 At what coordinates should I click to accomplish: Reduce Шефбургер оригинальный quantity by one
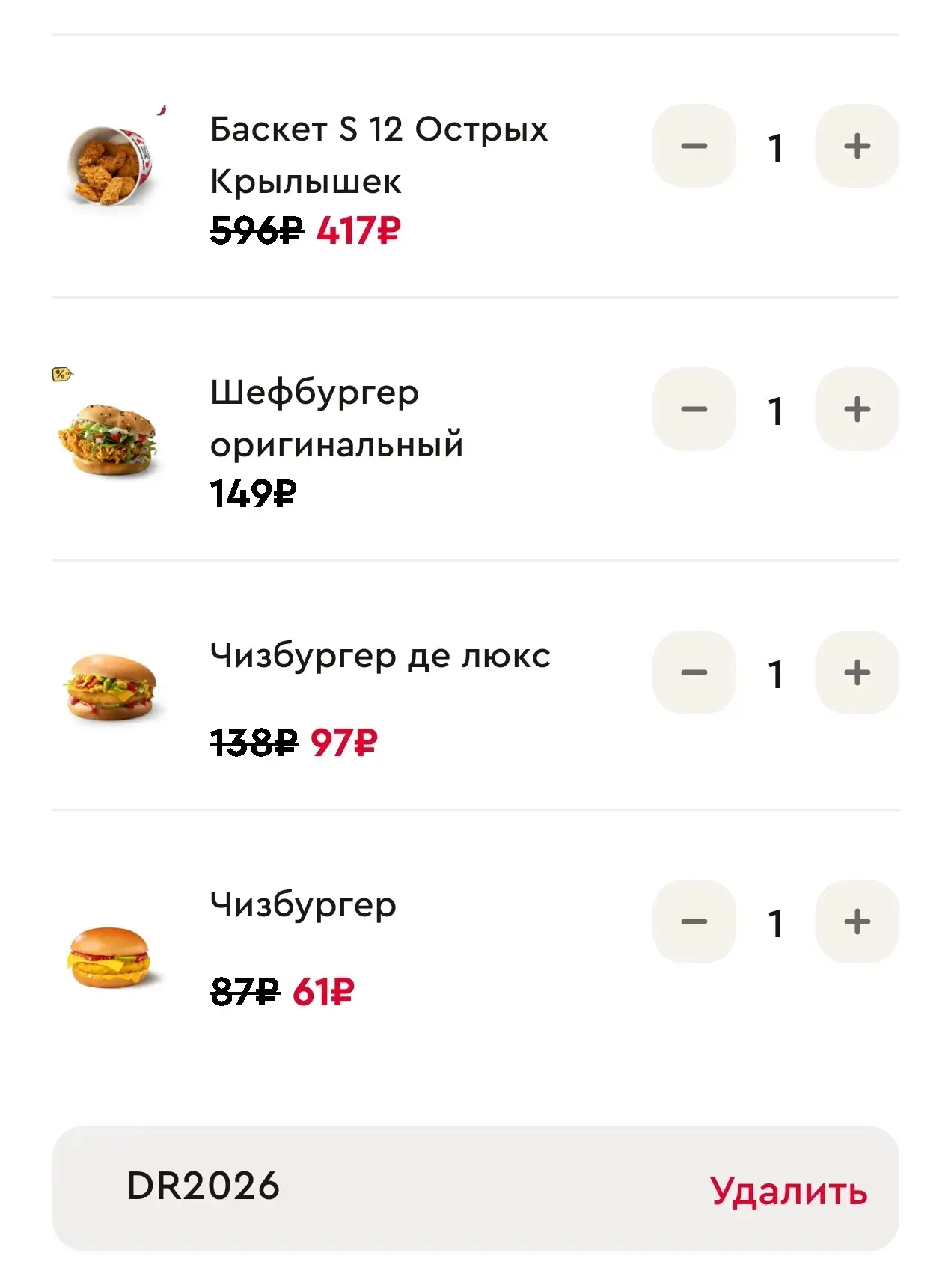tap(694, 409)
